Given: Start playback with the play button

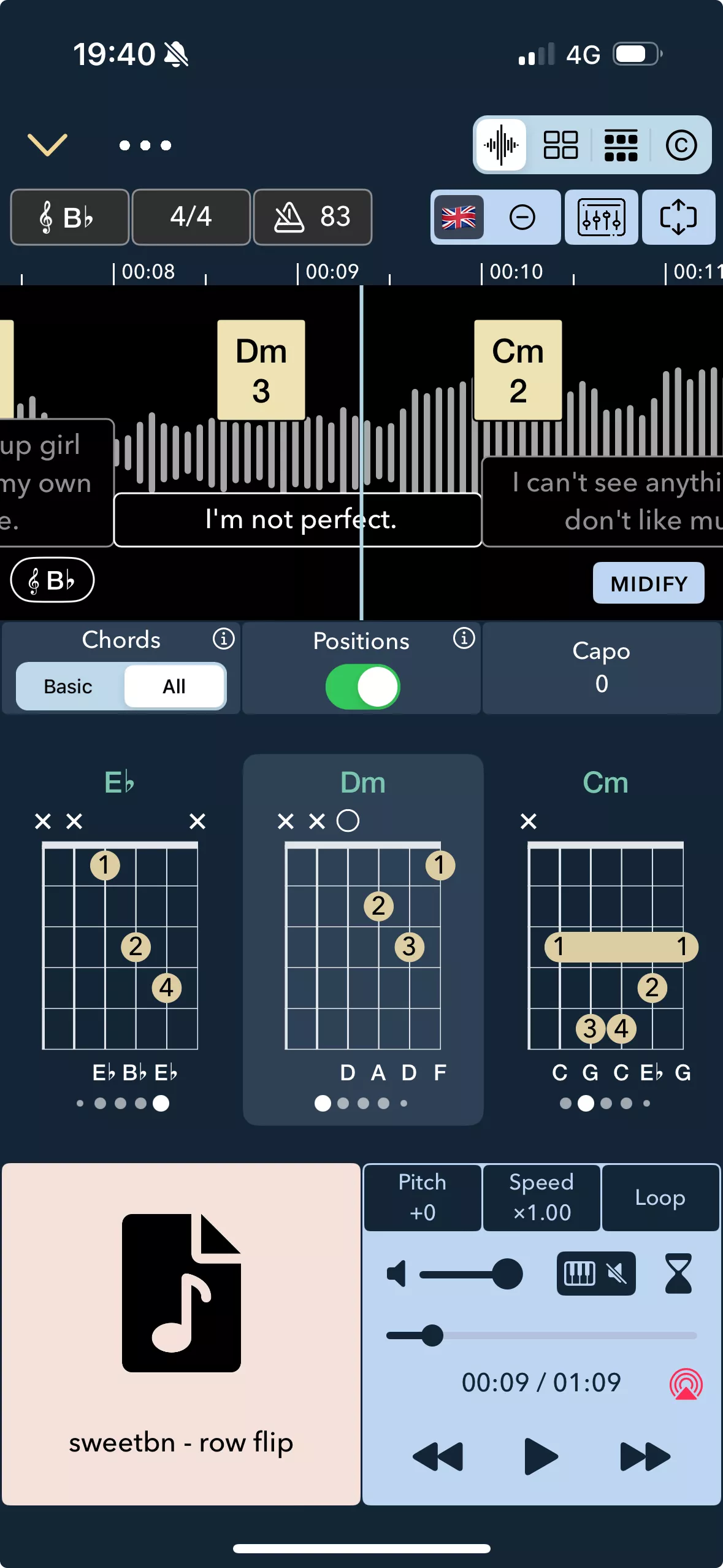Looking at the screenshot, I should tap(541, 1456).
